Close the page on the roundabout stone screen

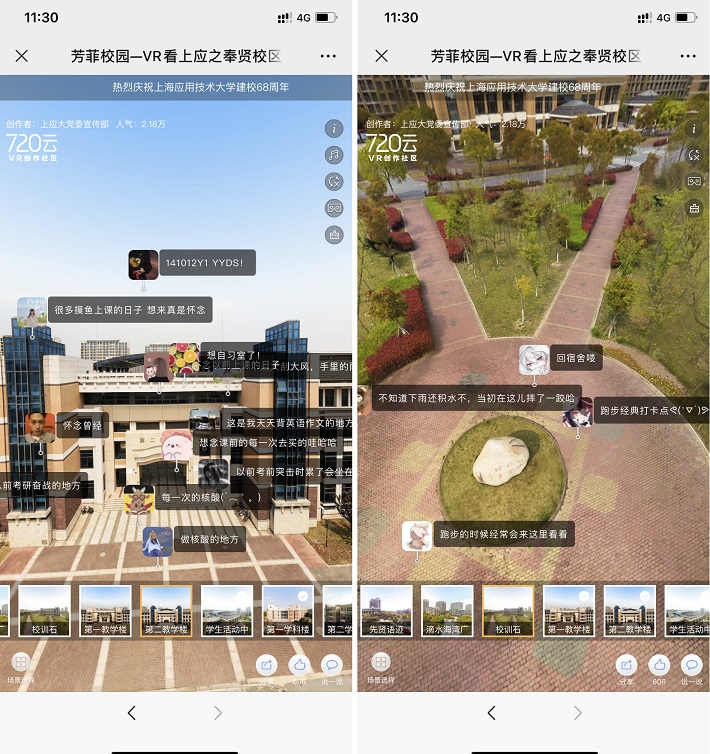pyautogui.click(x=381, y=57)
